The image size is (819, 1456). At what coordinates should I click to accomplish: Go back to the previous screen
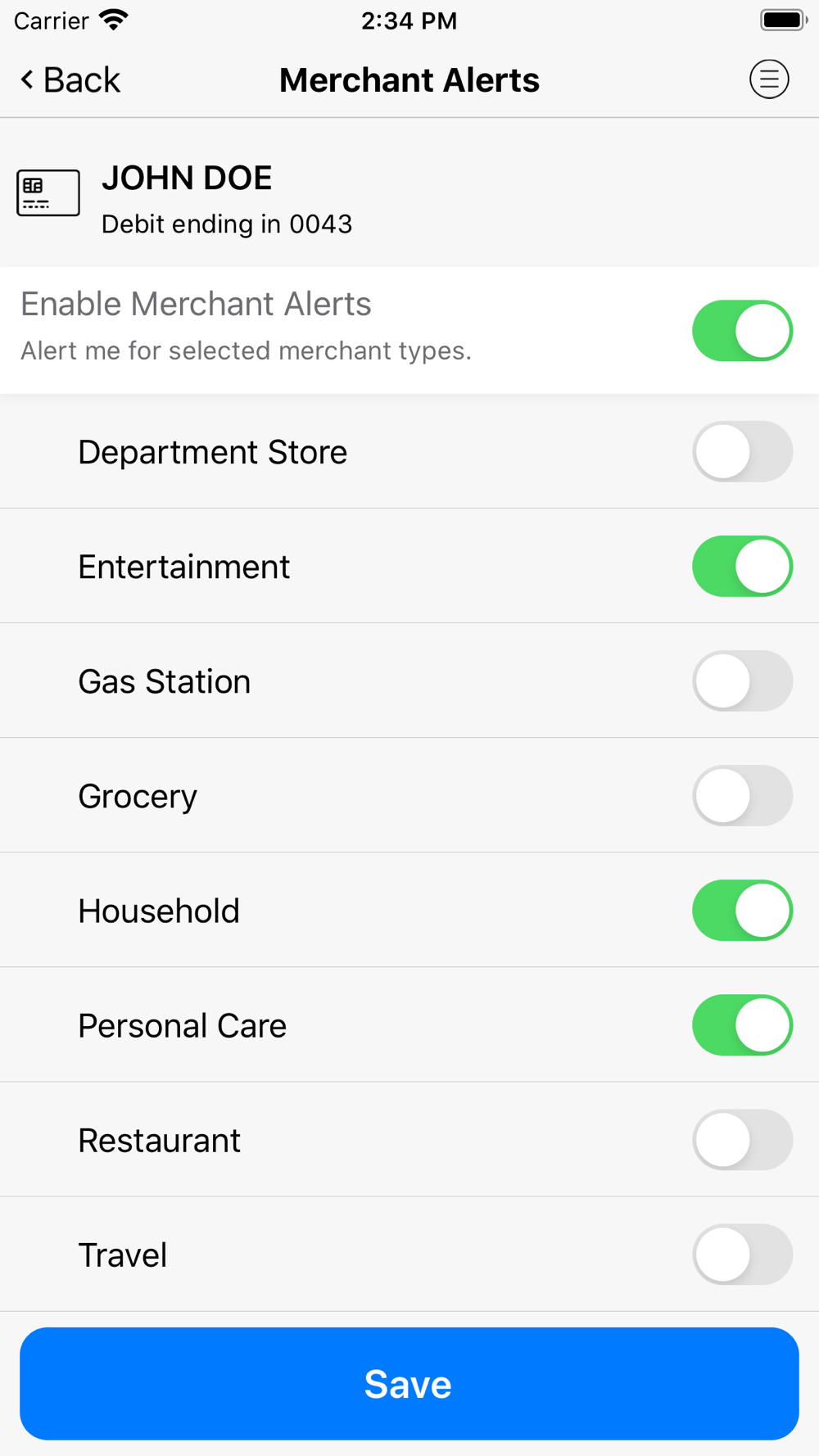[70, 79]
